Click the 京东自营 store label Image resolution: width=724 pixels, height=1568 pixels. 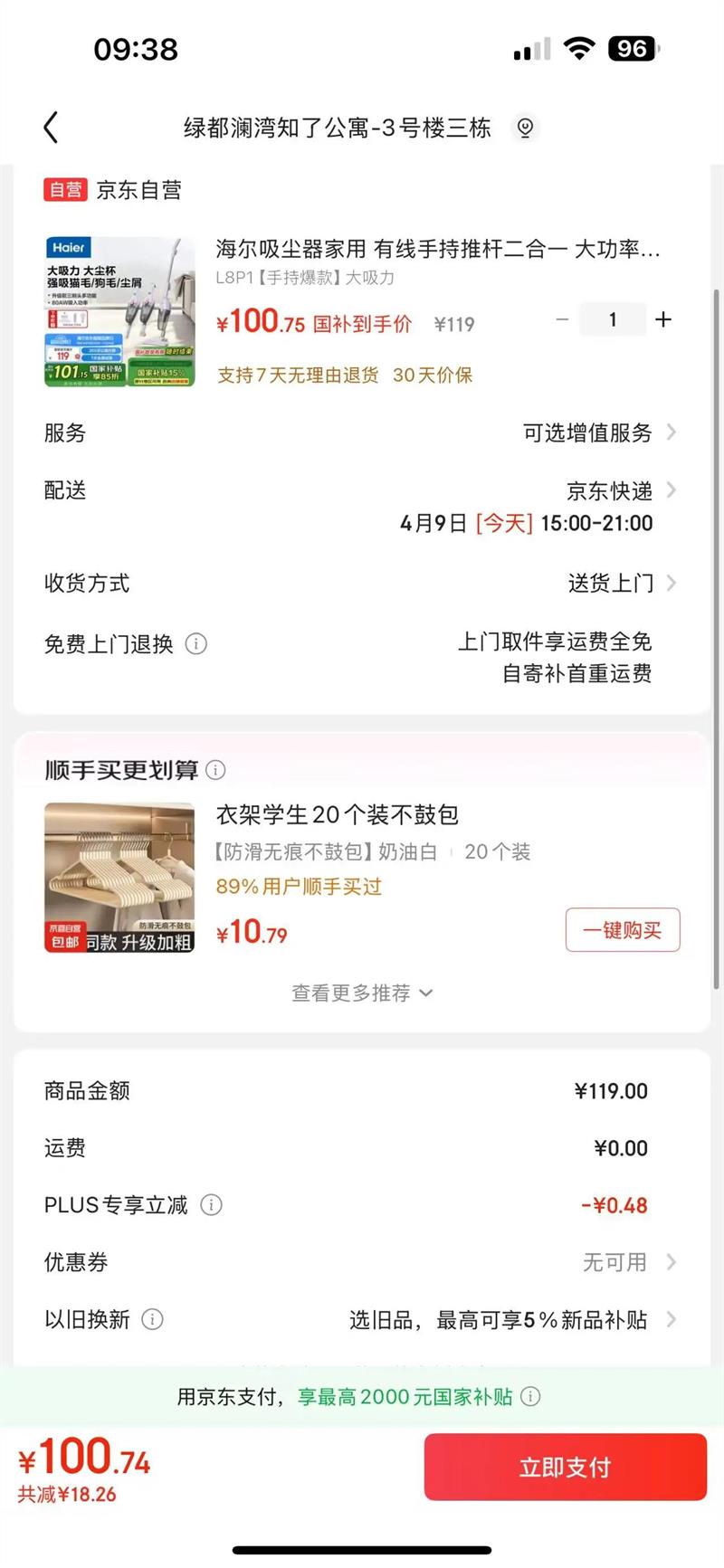point(140,190)
